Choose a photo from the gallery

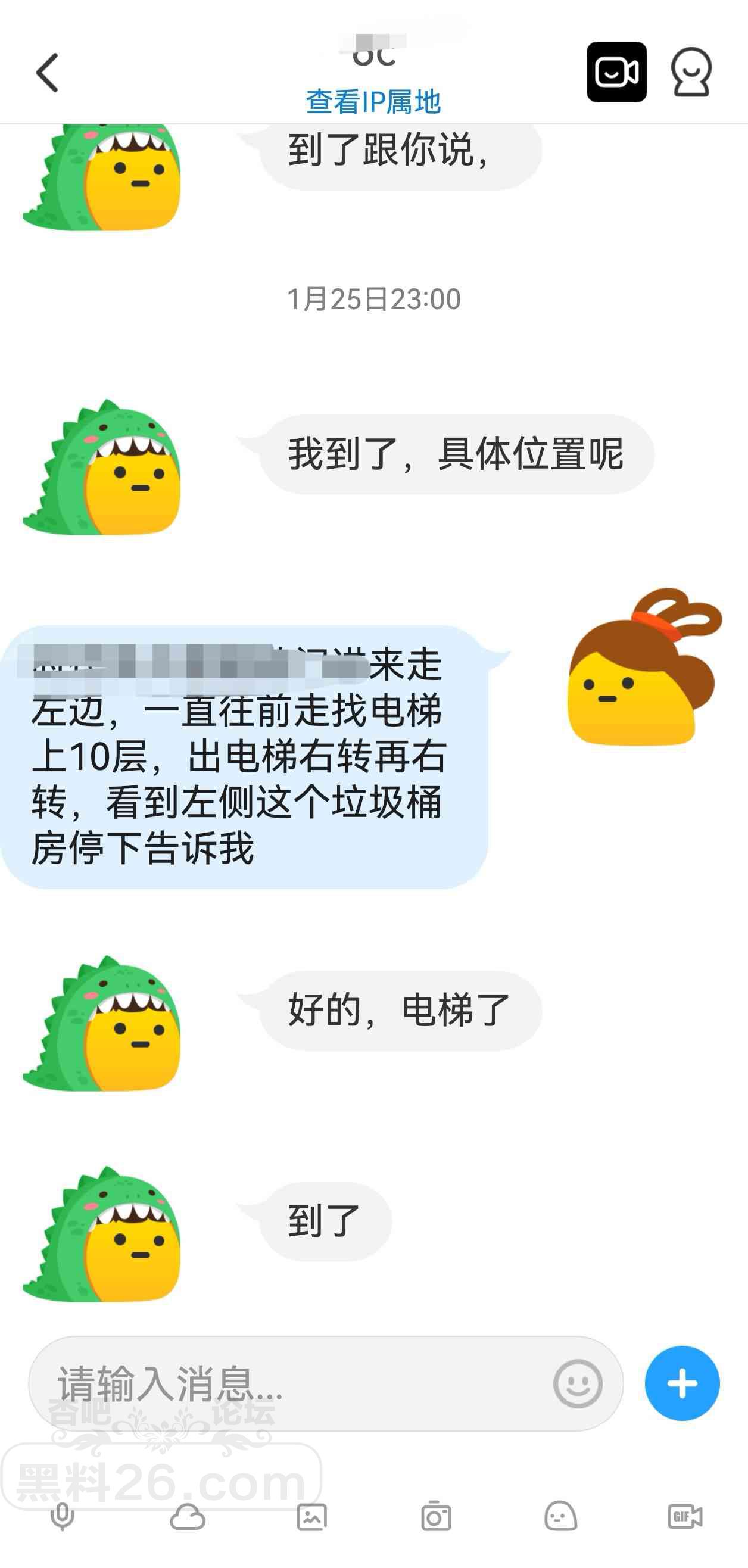311,1516
